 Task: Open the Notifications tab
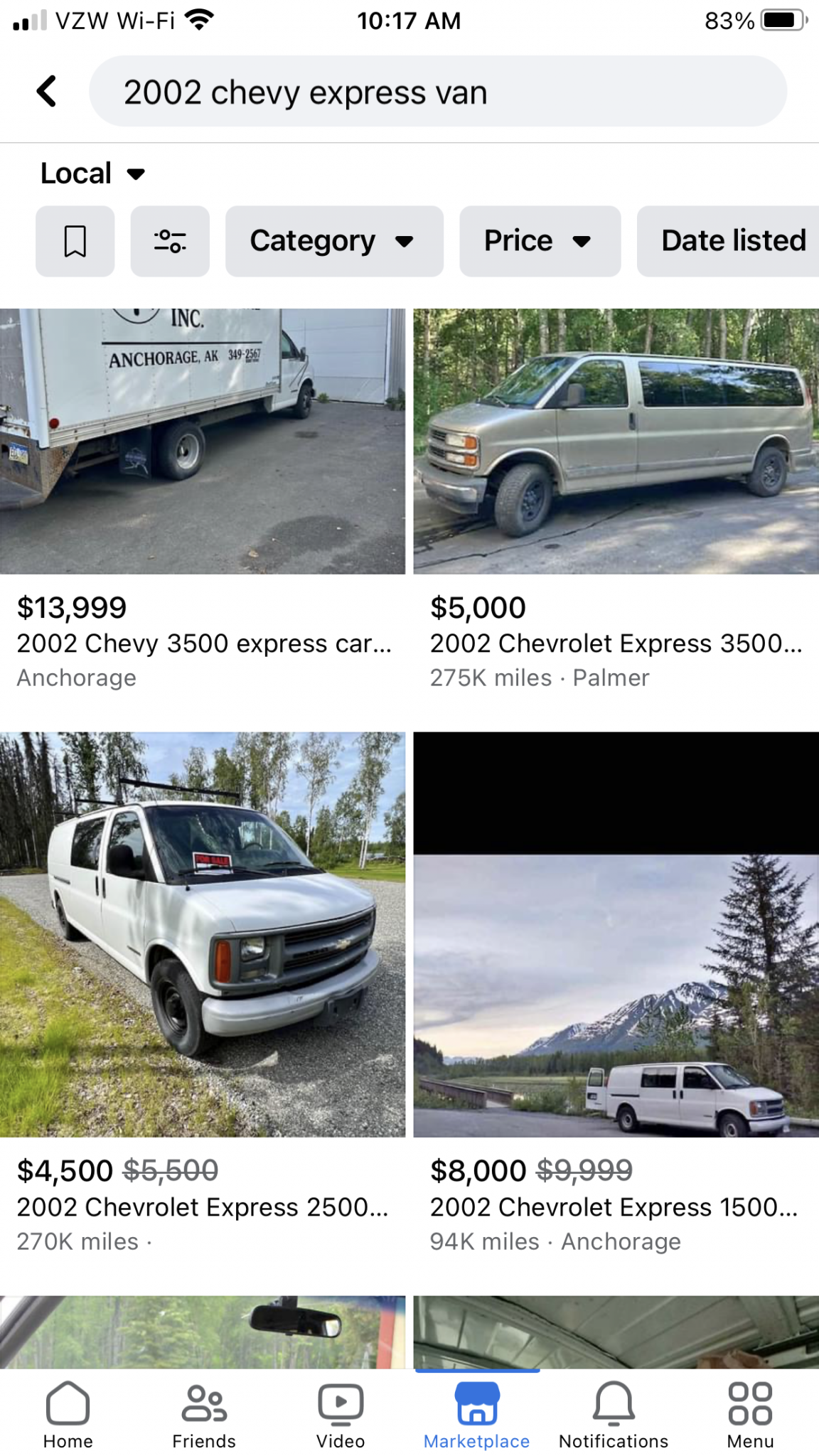pyautogui.click(x=614, y=1415)
